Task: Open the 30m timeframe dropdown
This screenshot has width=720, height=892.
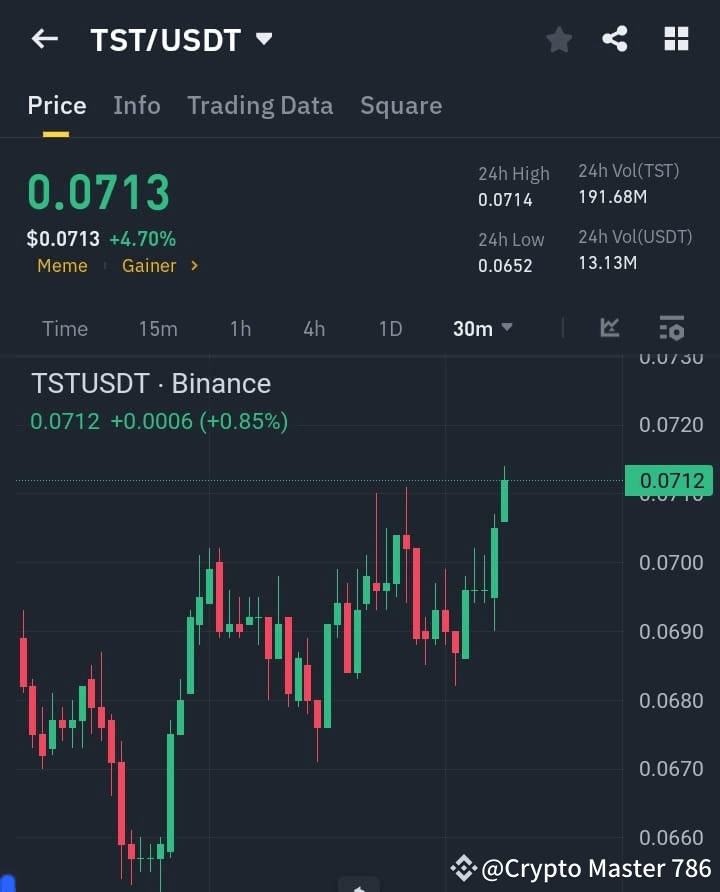Action: tap(482, 328)
